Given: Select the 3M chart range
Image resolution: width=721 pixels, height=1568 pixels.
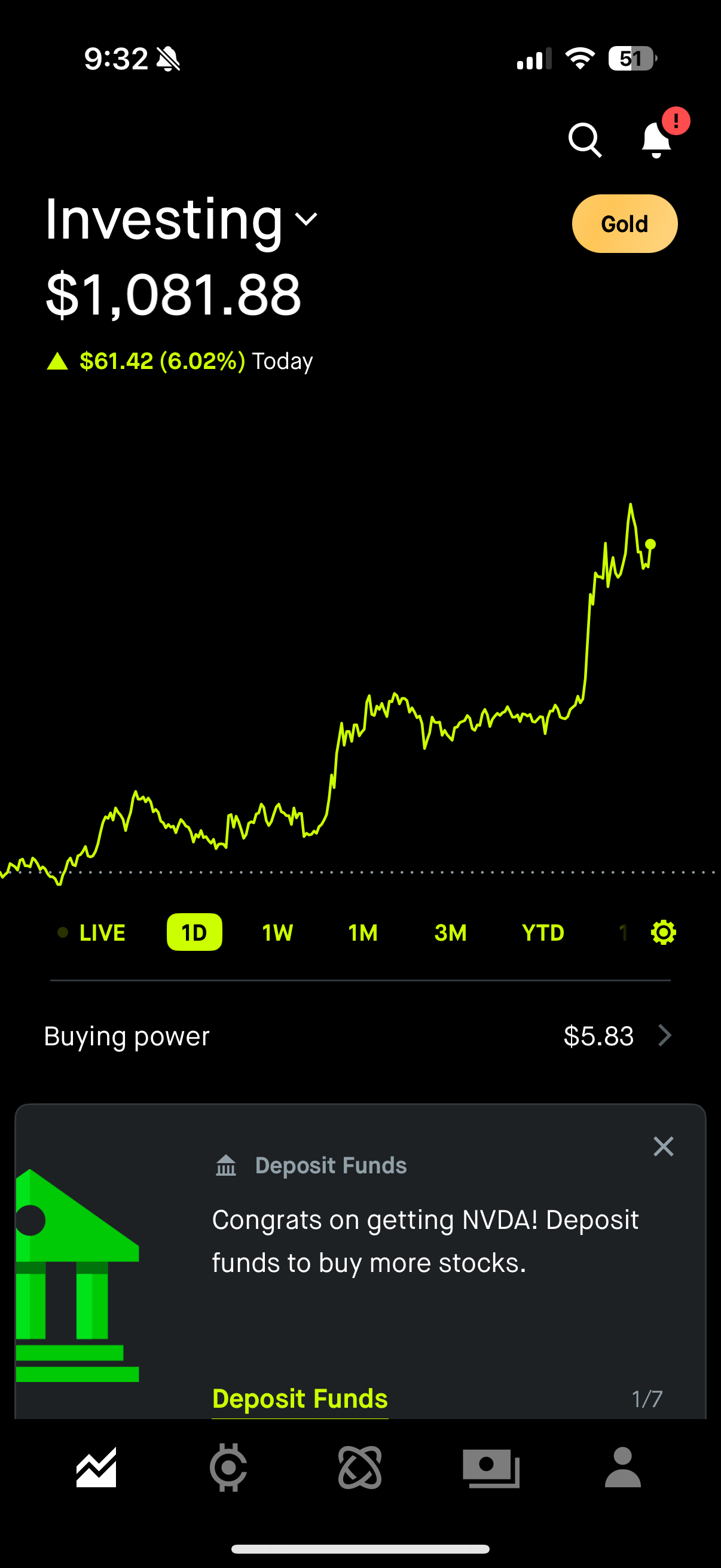Looking at the screenshot, I should tap(450, 932).
